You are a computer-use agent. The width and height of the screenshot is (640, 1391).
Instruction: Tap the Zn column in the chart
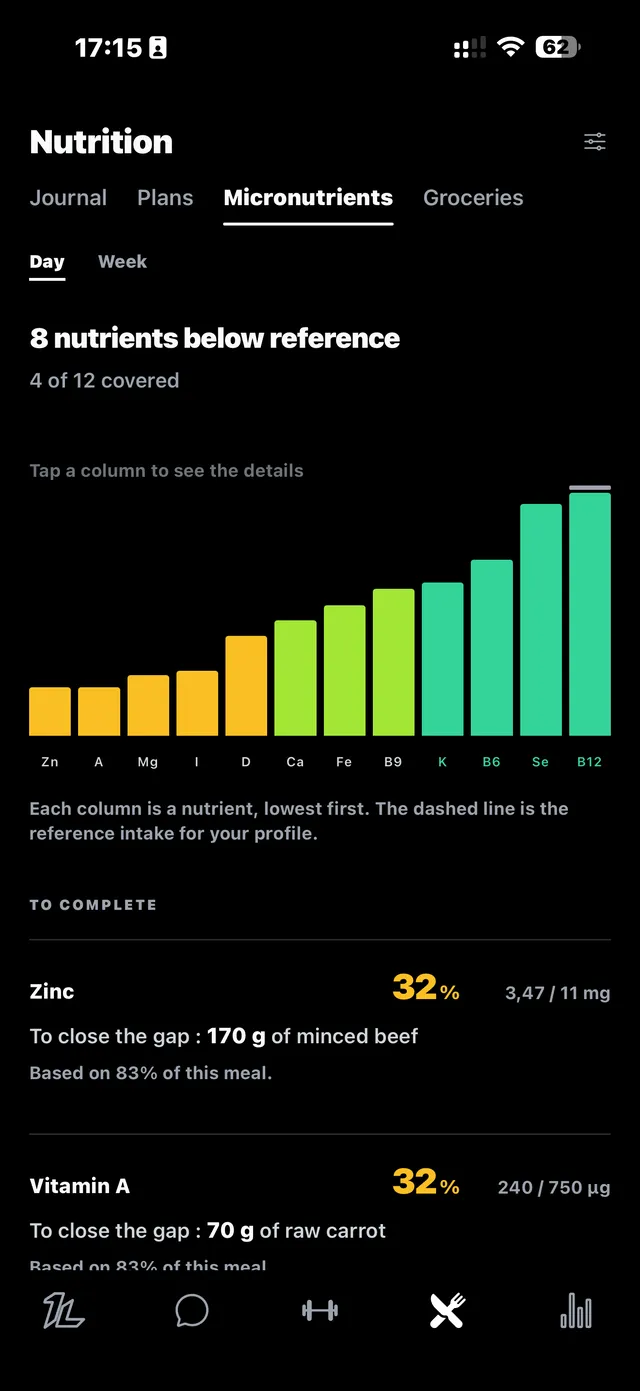coord(50,712)
